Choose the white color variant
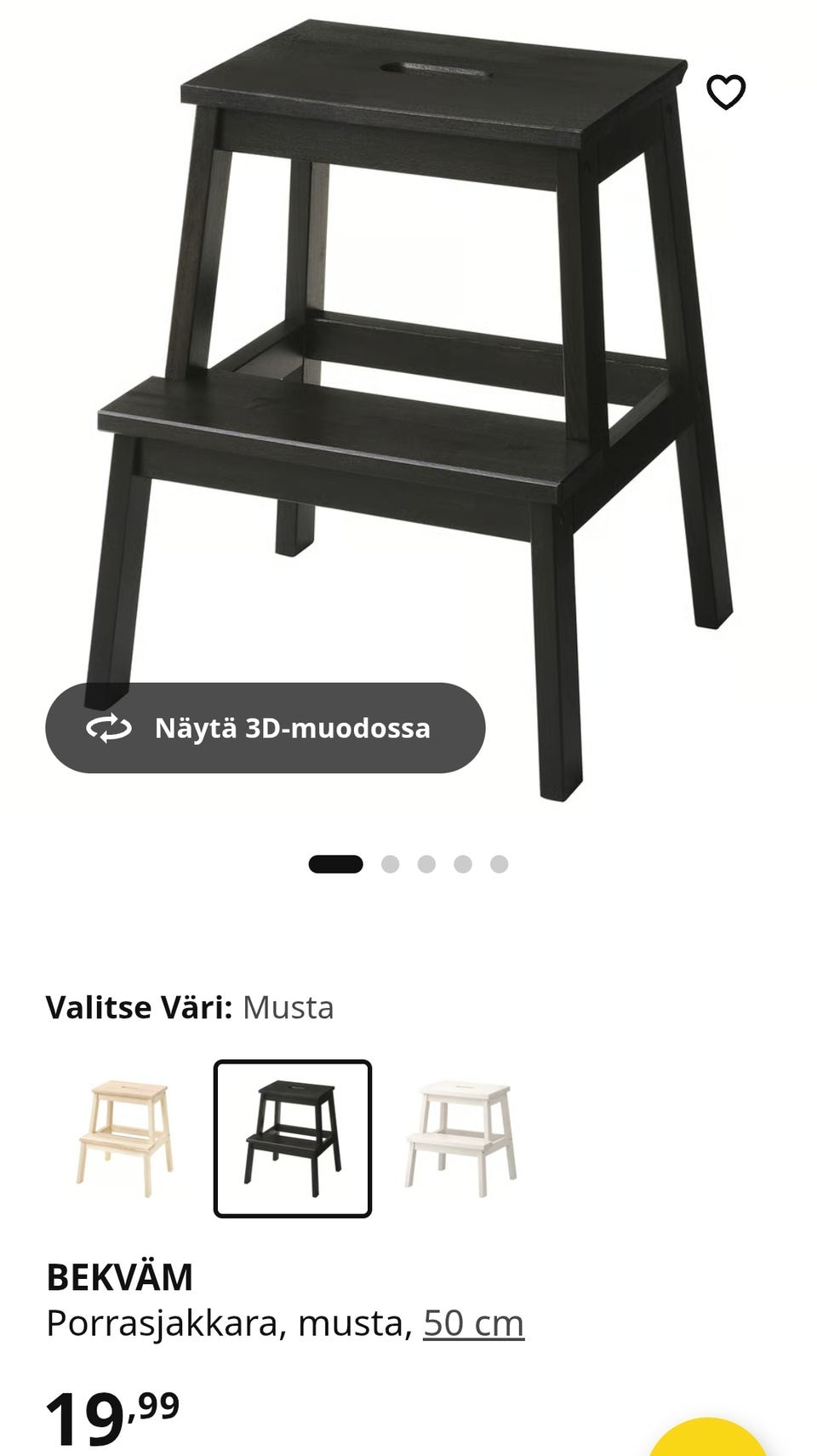The height and width of the screenshot is (1456, 817). click(461, 1138)
